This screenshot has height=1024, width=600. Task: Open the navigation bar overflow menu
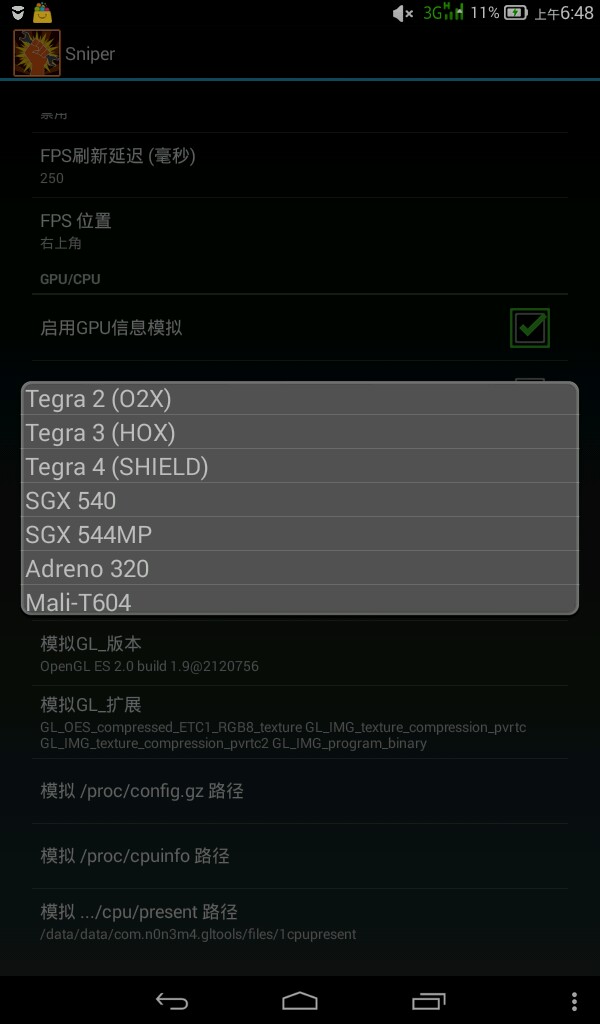[x=574, y=1001]
